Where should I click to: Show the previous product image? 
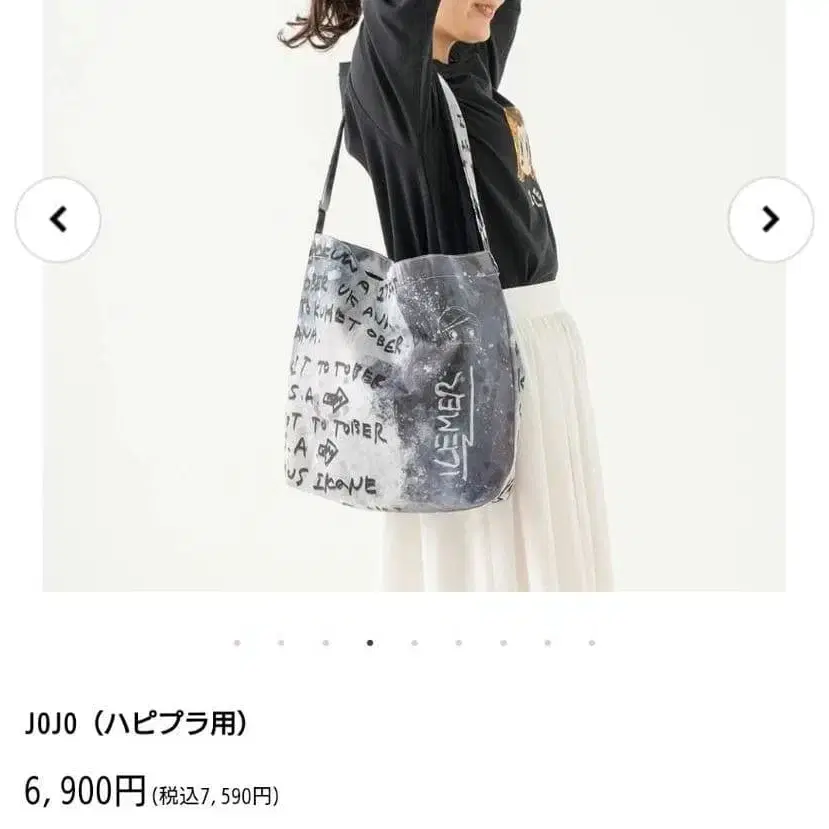(58, 220)
